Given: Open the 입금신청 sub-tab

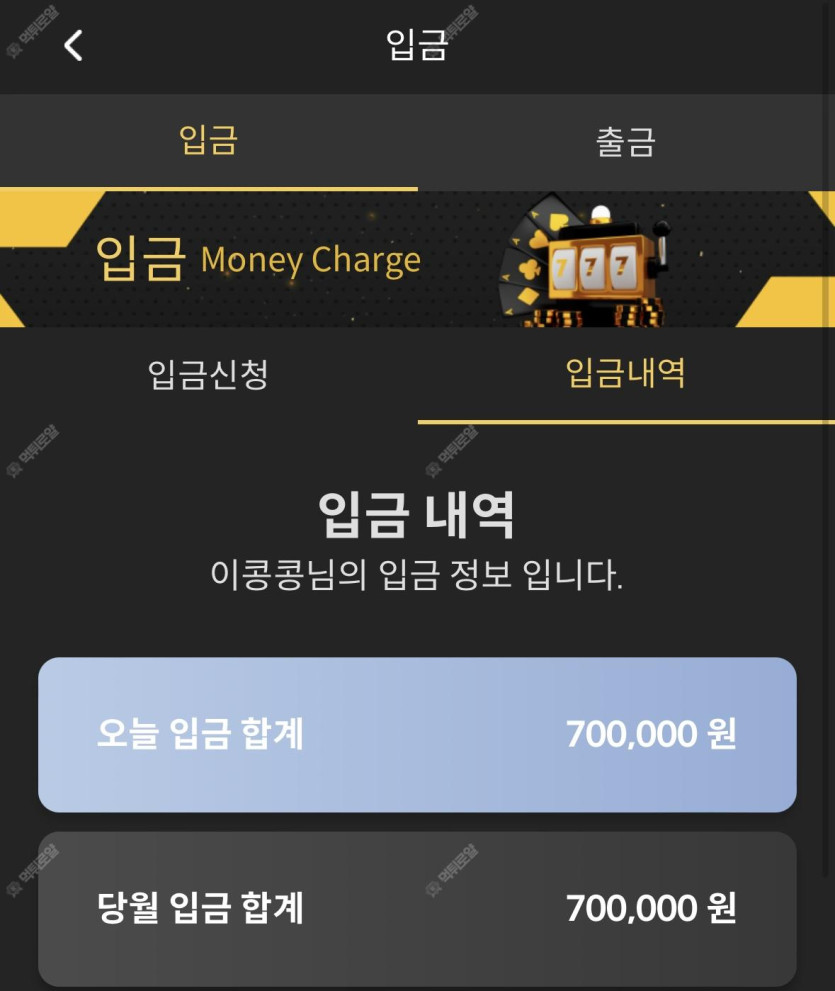Looking at the screenshot, I should [x=208, y=374].
